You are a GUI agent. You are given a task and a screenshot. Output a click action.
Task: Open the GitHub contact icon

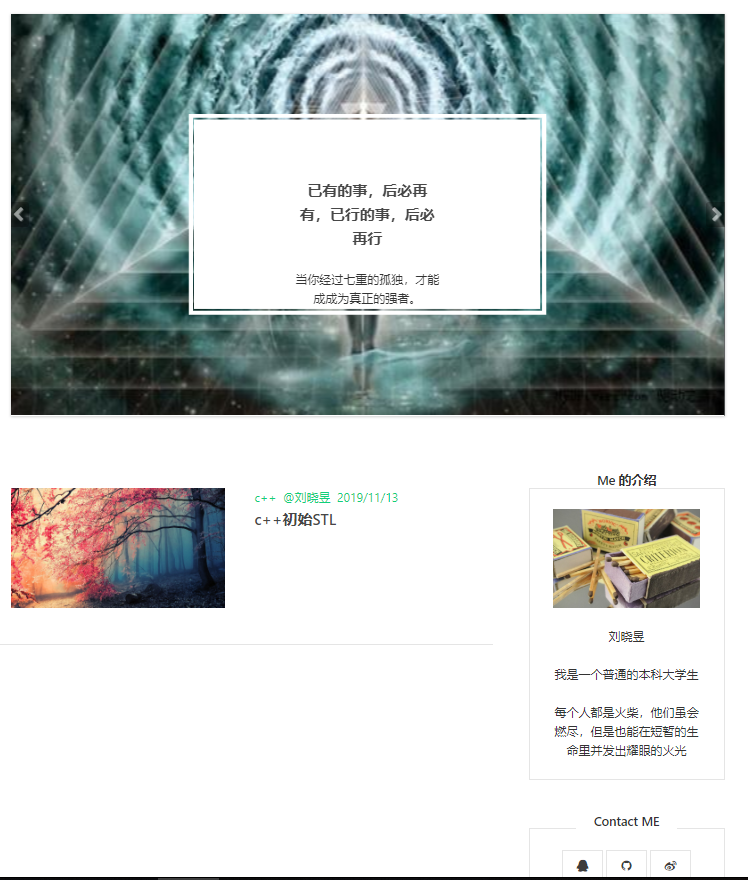coord(626,865)
